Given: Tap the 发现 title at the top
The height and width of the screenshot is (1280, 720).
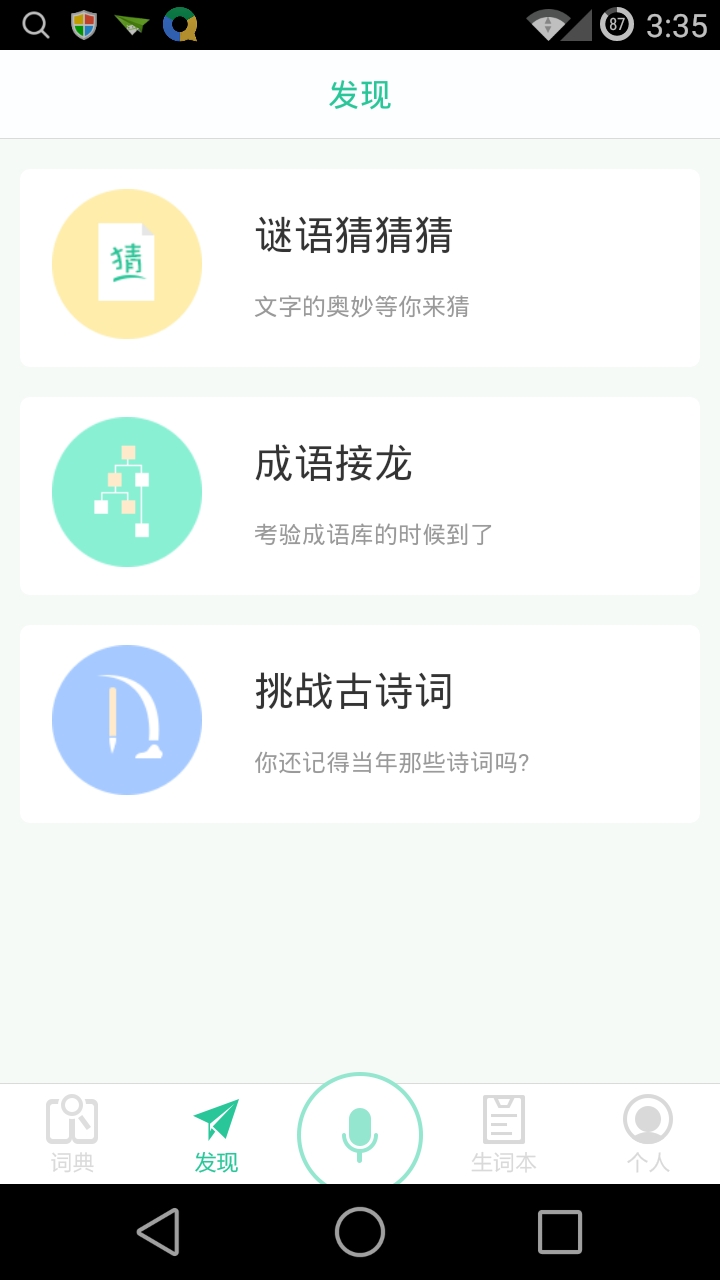Looking at the screenshot, I should click(360, 94).
